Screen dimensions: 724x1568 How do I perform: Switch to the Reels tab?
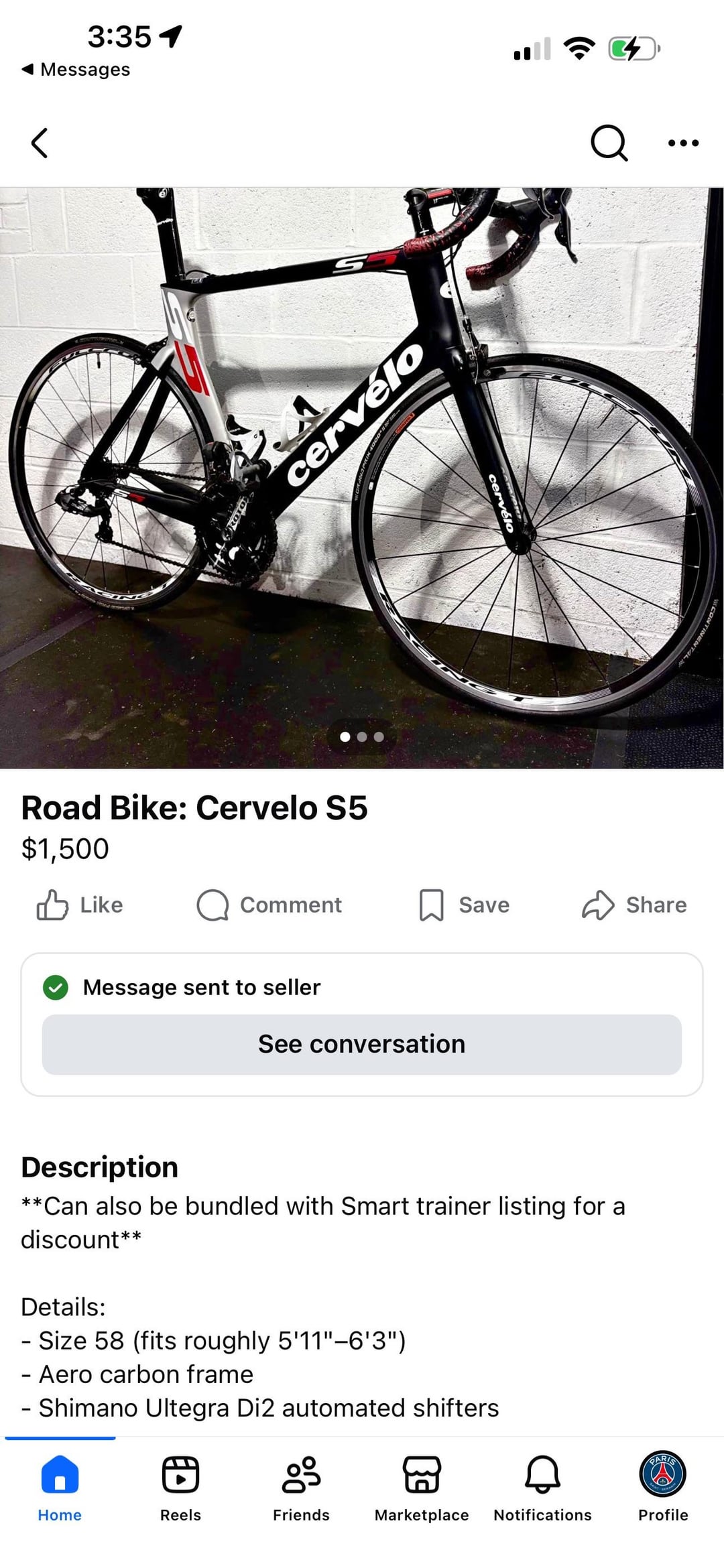point(180,1488)
